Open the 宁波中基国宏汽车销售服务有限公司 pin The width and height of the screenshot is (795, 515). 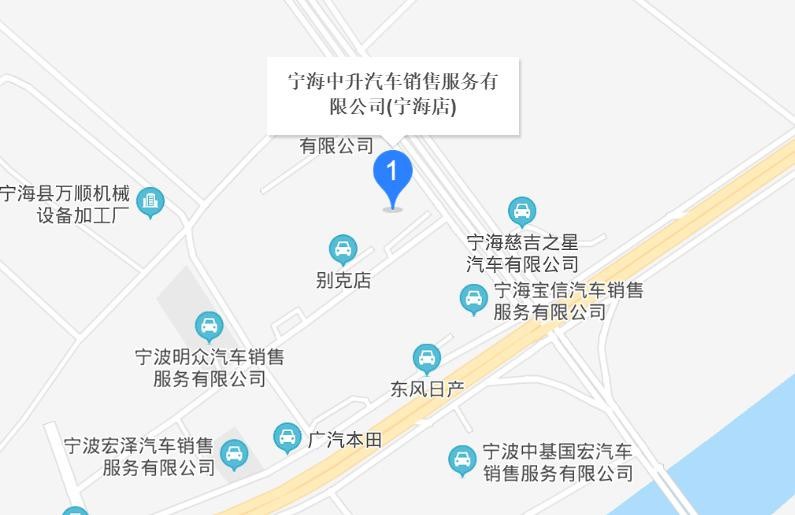coord(462,461)
